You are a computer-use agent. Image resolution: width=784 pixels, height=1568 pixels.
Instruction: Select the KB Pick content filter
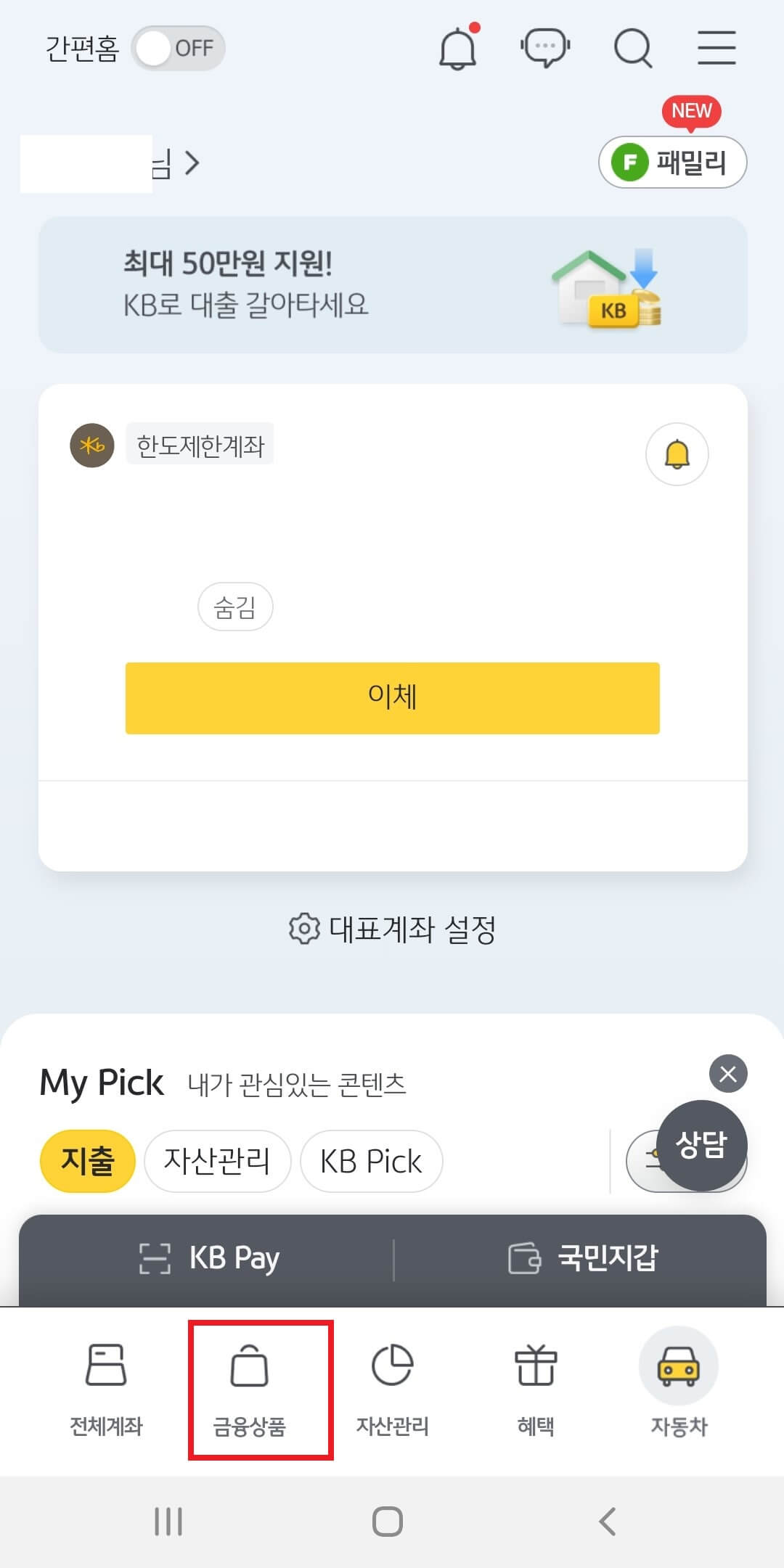(371, 1162)
